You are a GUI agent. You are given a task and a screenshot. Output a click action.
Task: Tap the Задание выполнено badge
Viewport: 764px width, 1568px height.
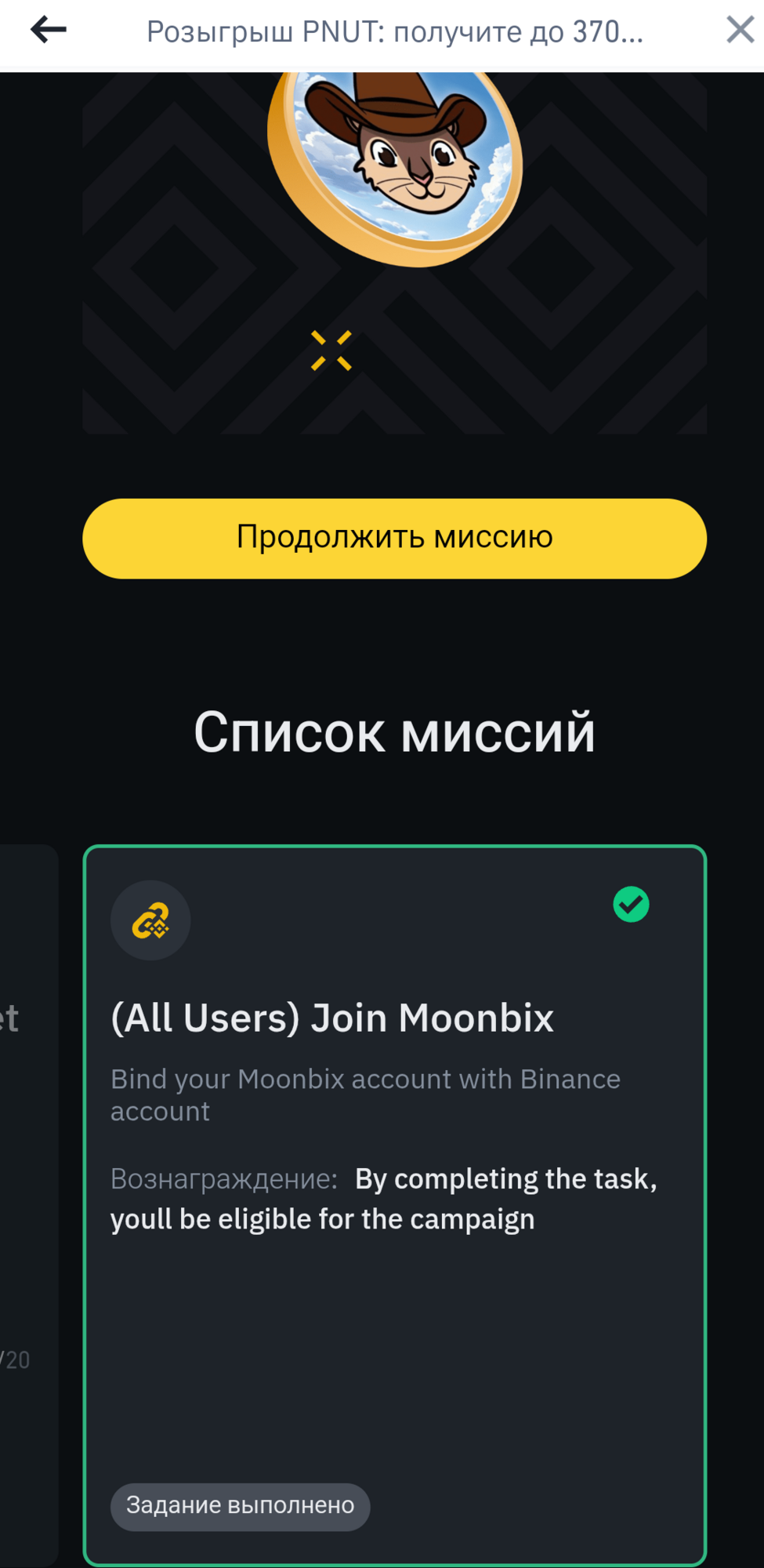[x=240, y=1506]
